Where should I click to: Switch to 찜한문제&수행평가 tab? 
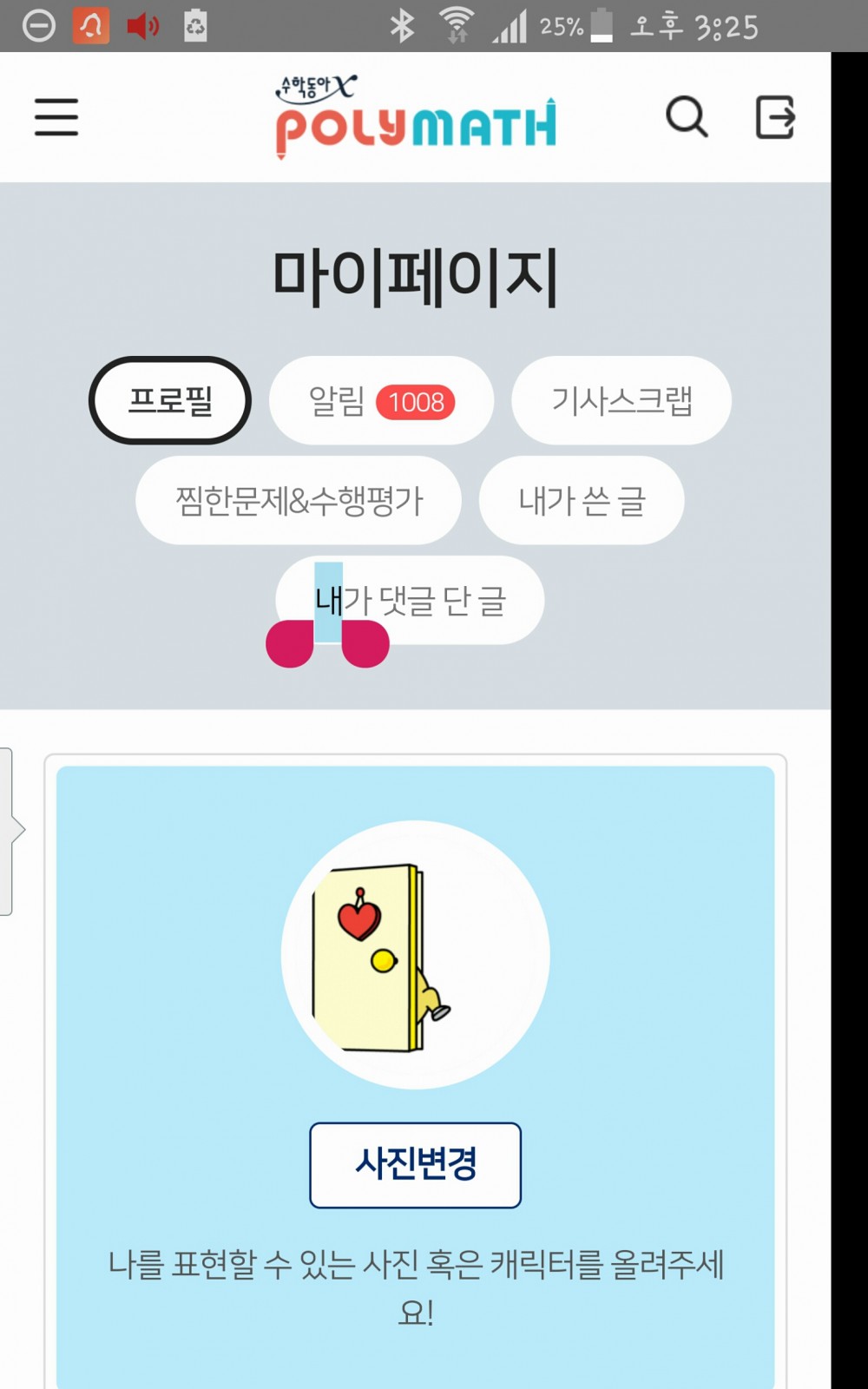(x=299, y=501)
